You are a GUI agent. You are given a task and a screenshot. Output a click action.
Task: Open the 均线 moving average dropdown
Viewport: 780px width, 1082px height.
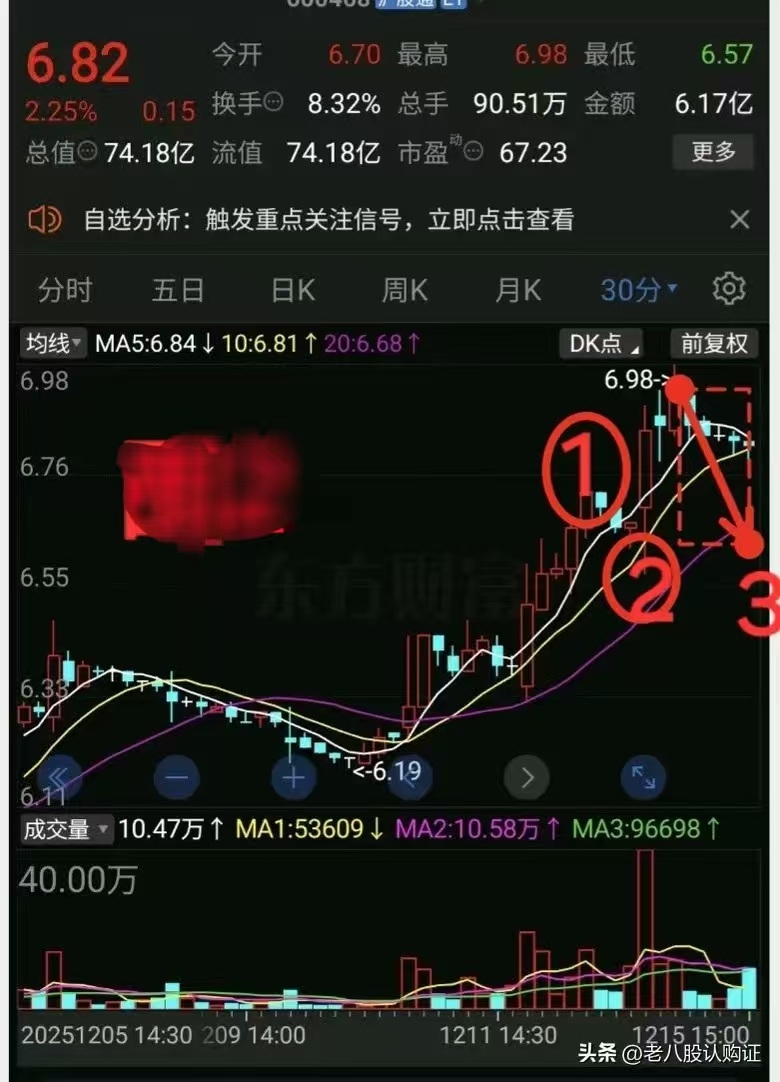(x=52, y=343)
